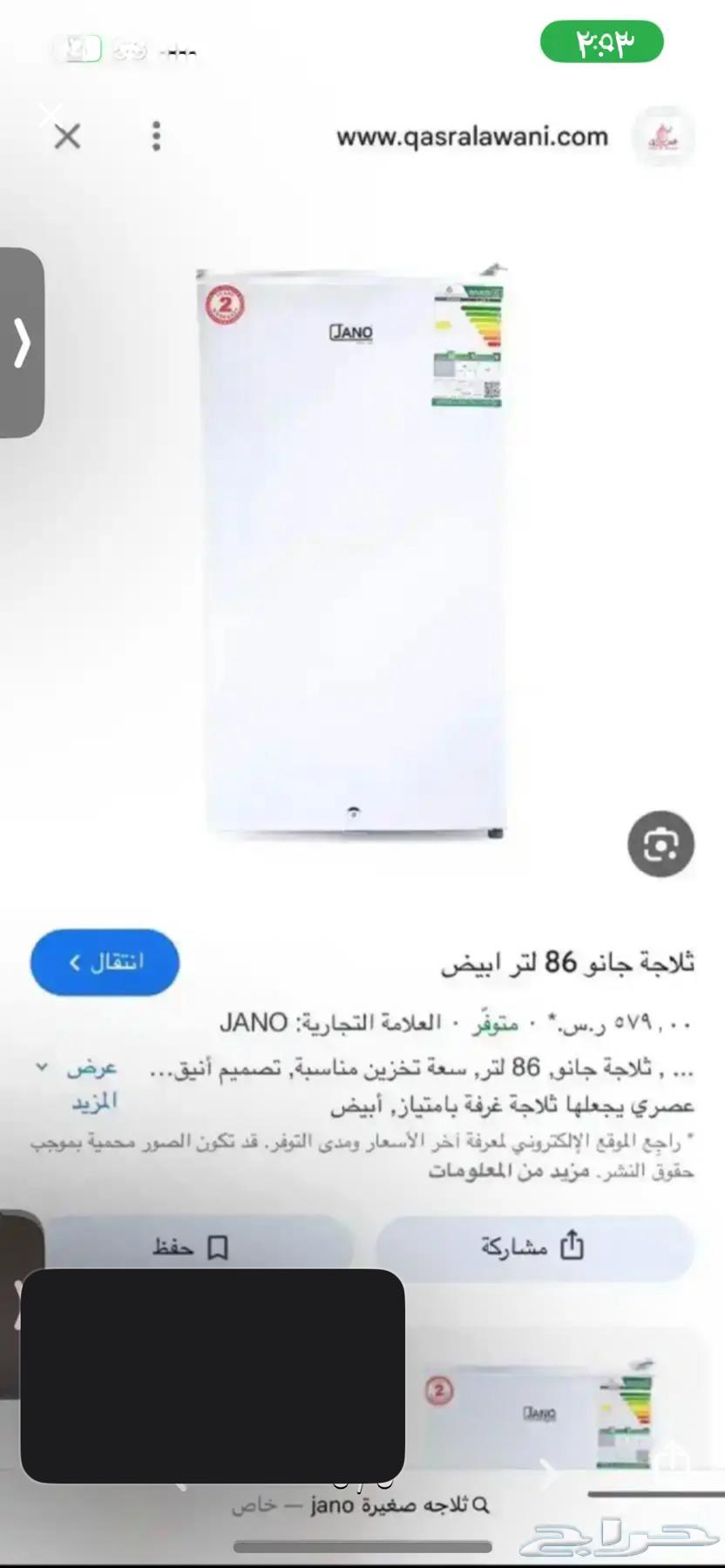Expand عرض المزيد to show the full description
This screenshot has width=725, height=1568.
point(90,1083)
